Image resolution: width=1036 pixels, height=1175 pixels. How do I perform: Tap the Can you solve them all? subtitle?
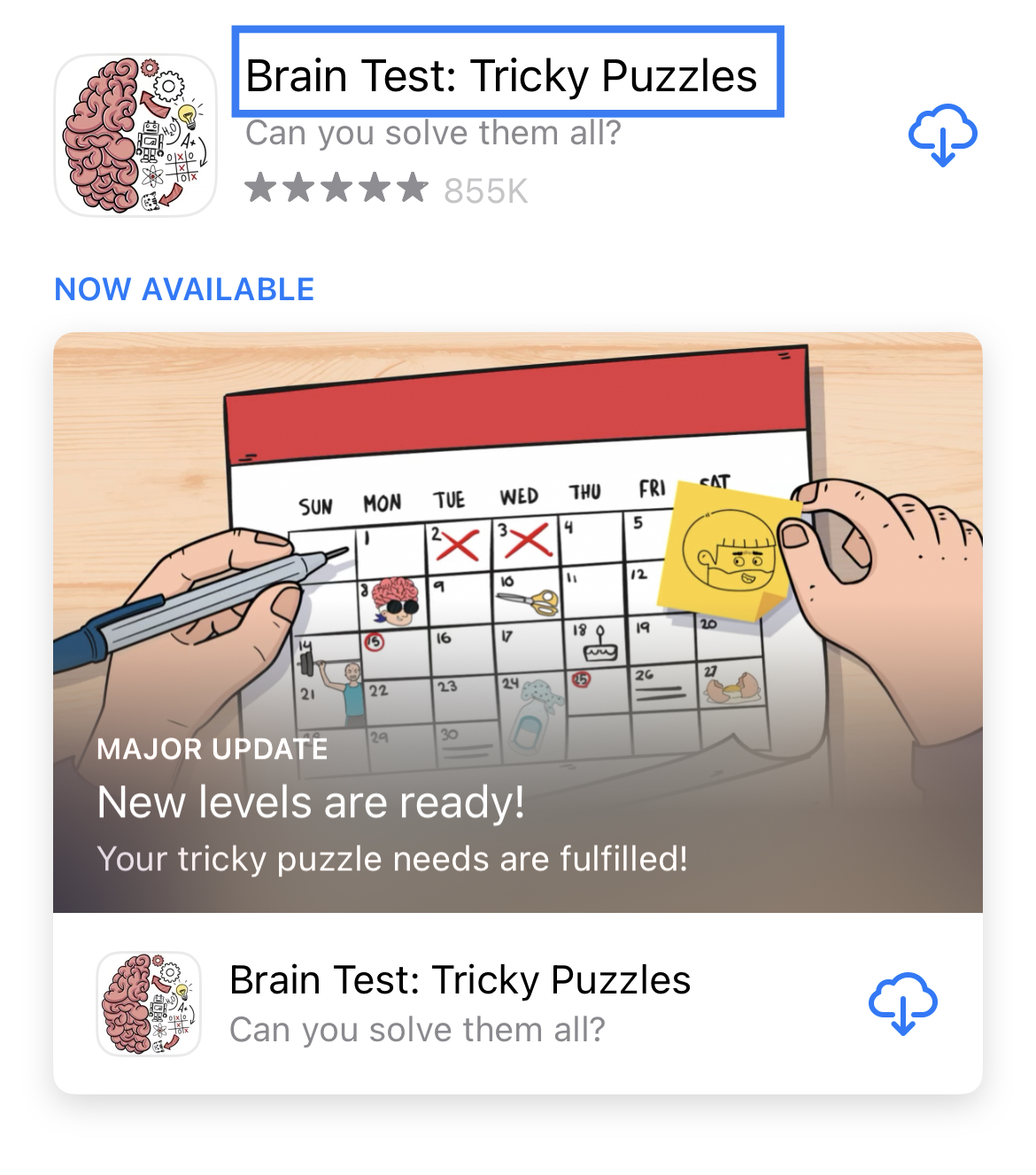(x=435, y=133)
